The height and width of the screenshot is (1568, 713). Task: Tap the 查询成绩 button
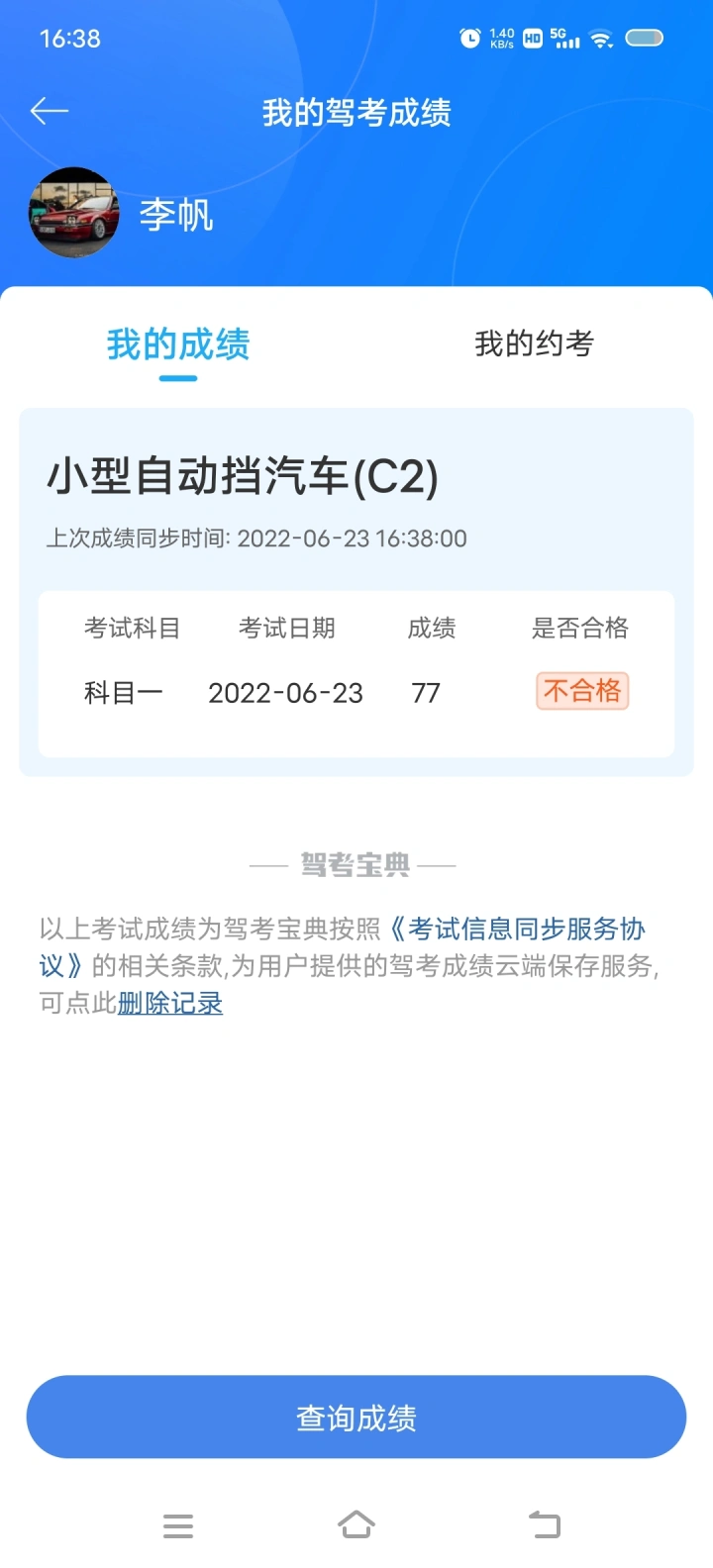(x=356, y=1417)
